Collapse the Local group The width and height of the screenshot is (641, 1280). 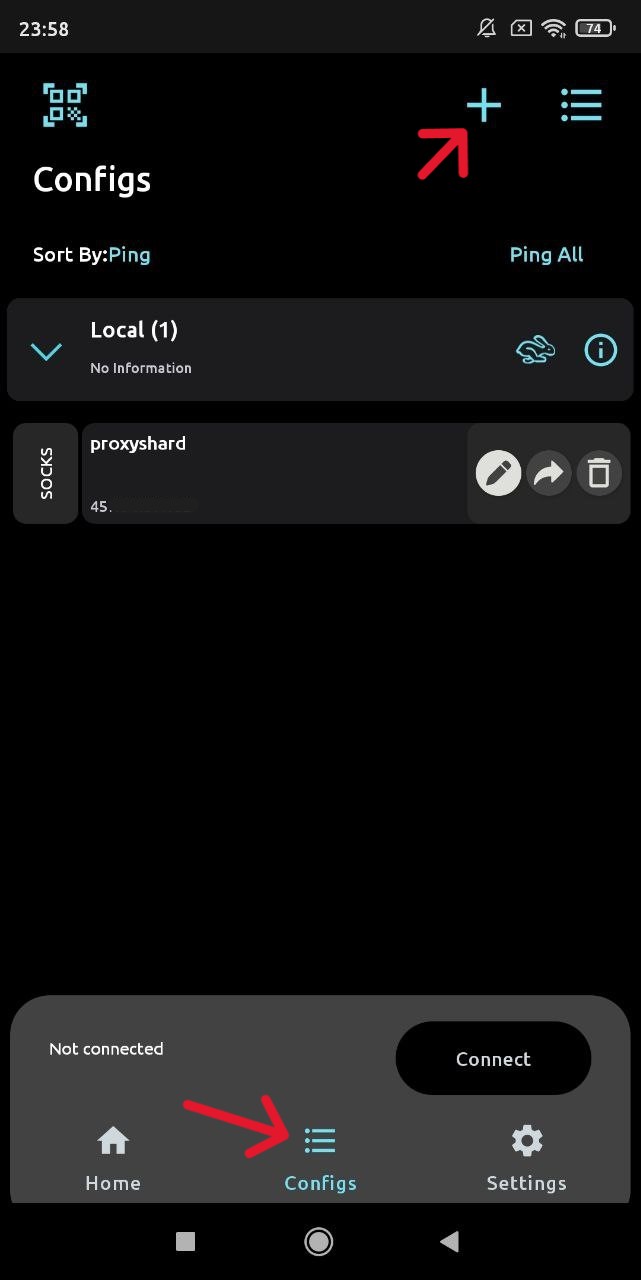click(46, 351)
